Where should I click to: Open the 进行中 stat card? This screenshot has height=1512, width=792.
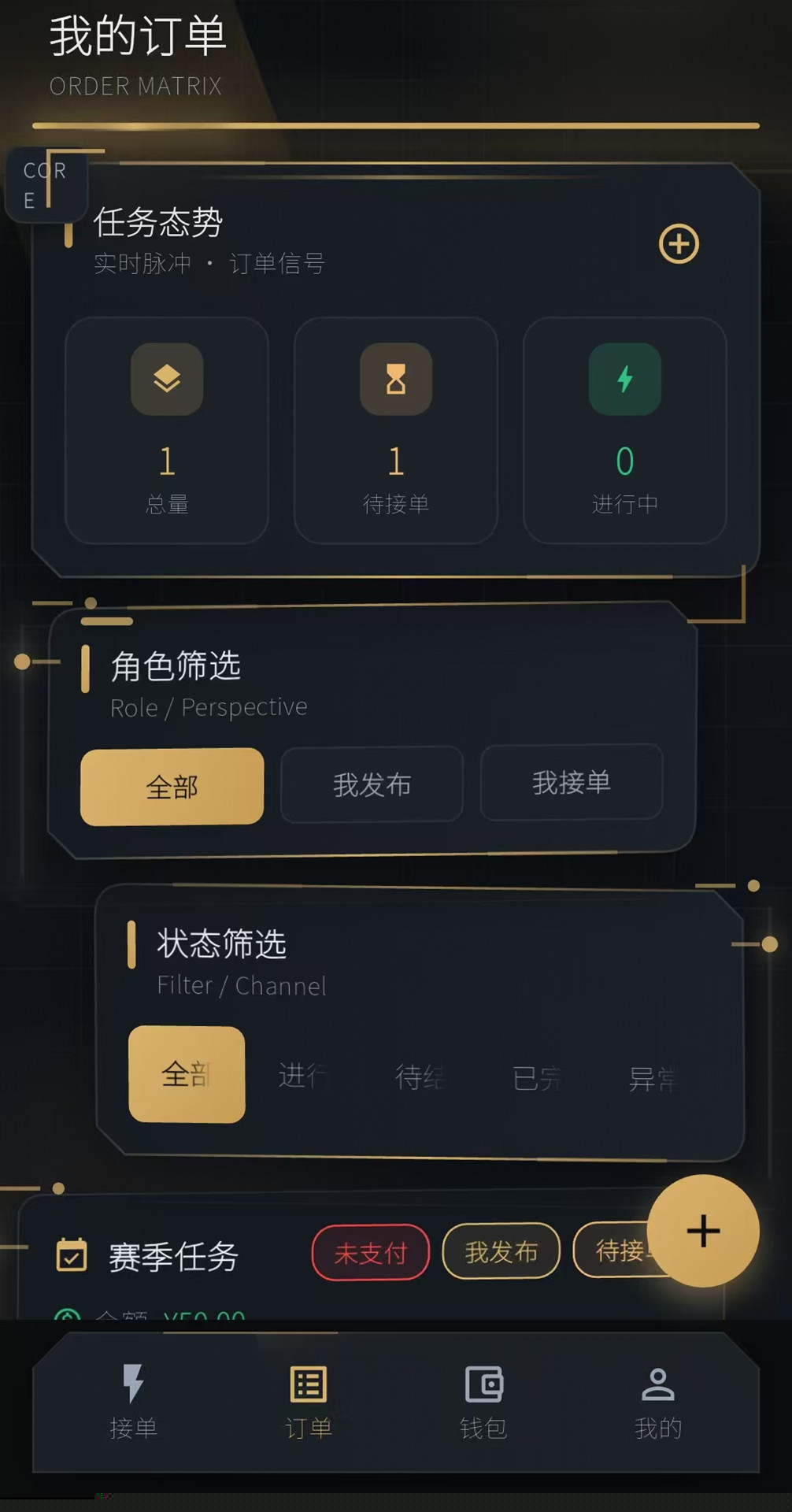pos(624,430)
